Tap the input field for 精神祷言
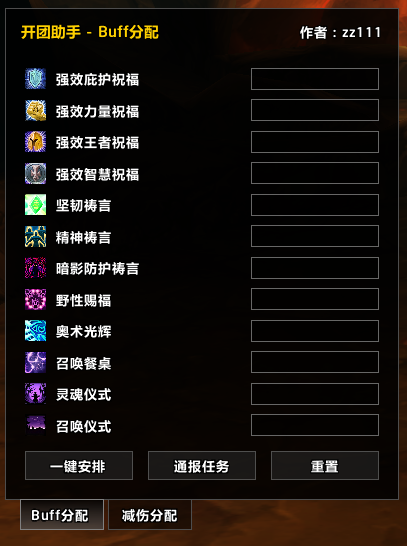The width and height of the screenshot is (407, 546). pos(315,236)
